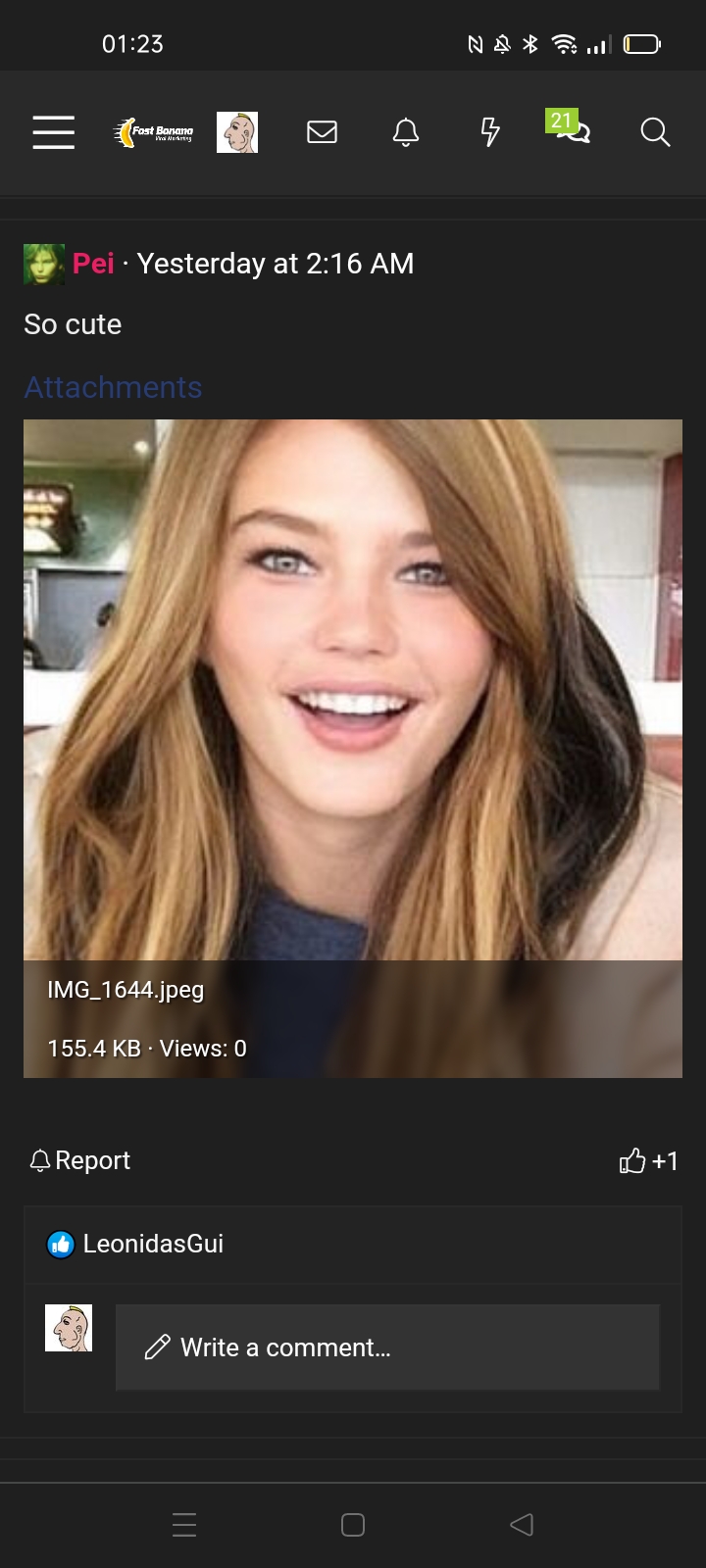Tap the system back button

(522, 1524)
